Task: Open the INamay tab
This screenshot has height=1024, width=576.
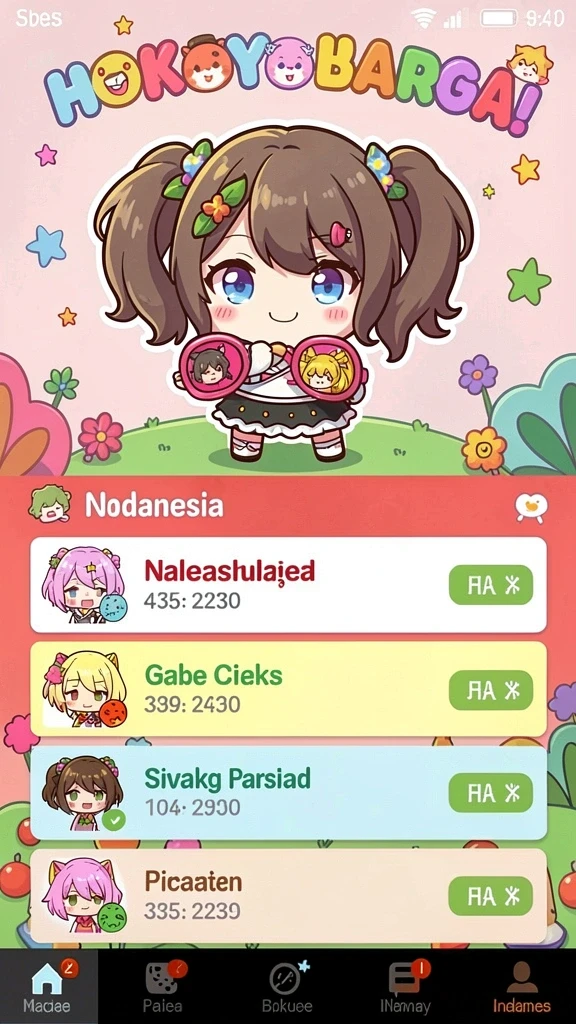Action: [406, 986]
